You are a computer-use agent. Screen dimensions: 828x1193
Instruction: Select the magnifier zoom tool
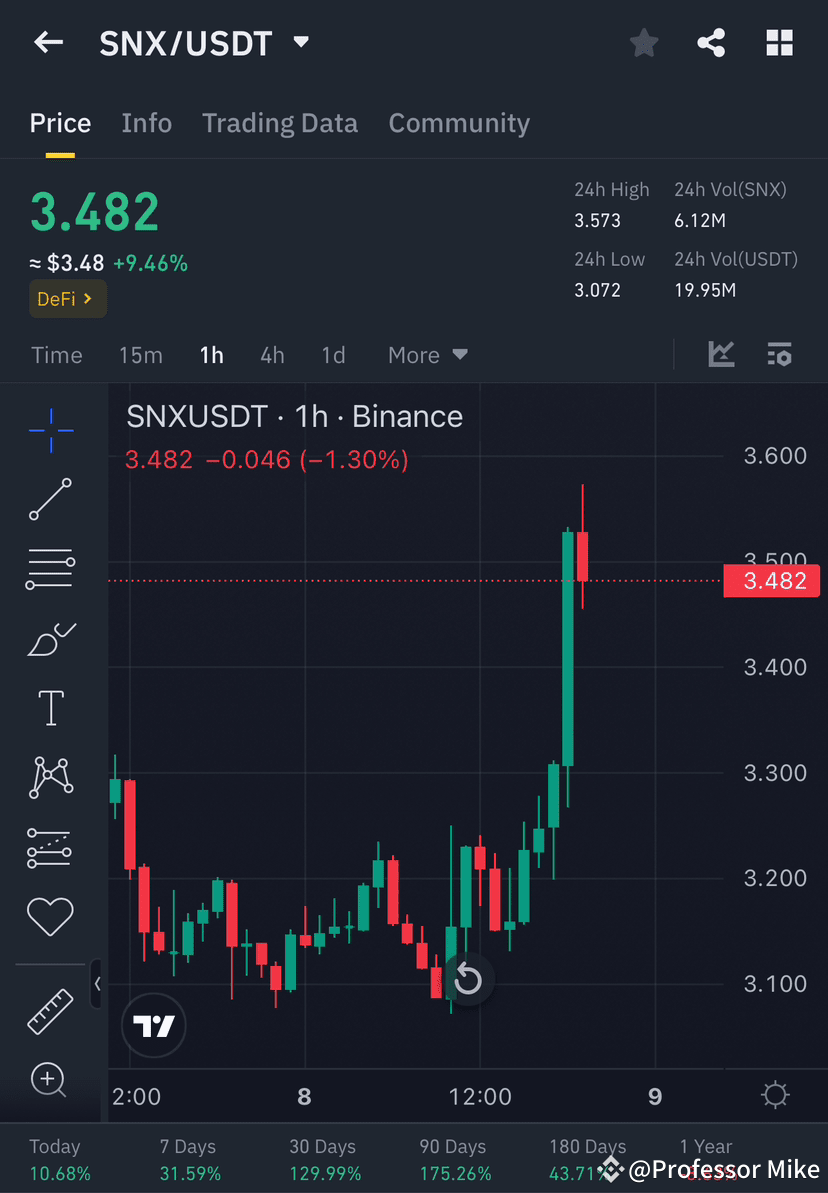pos(50,1080)
